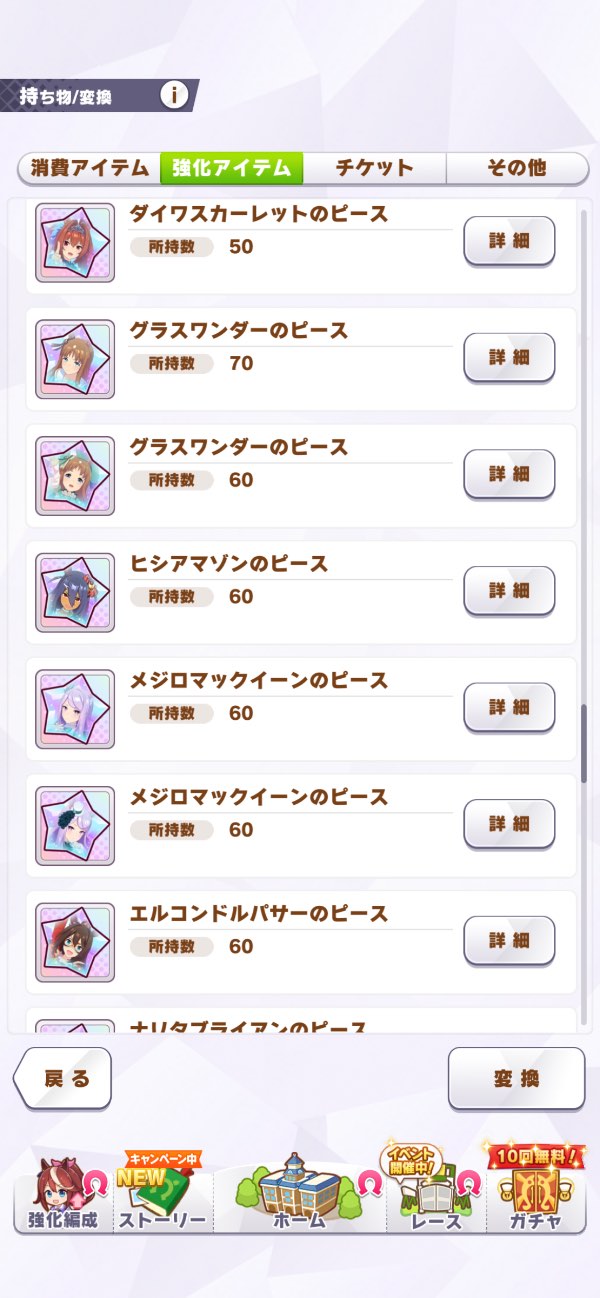The height and width of the screenshot is (1298, 600).
Task: Open 詳細 for グラスワンダーのピース with 70 owned
Action: point(509,357)
